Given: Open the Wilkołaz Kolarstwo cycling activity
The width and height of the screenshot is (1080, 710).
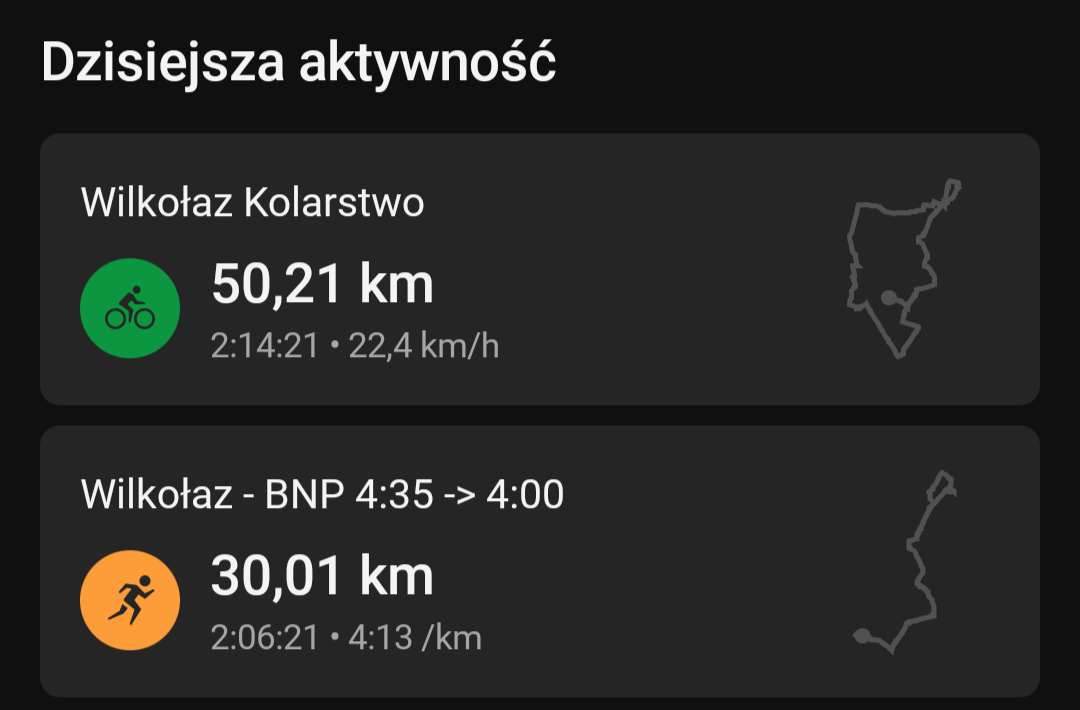Looking at the screenshot, I should [540, 269].
